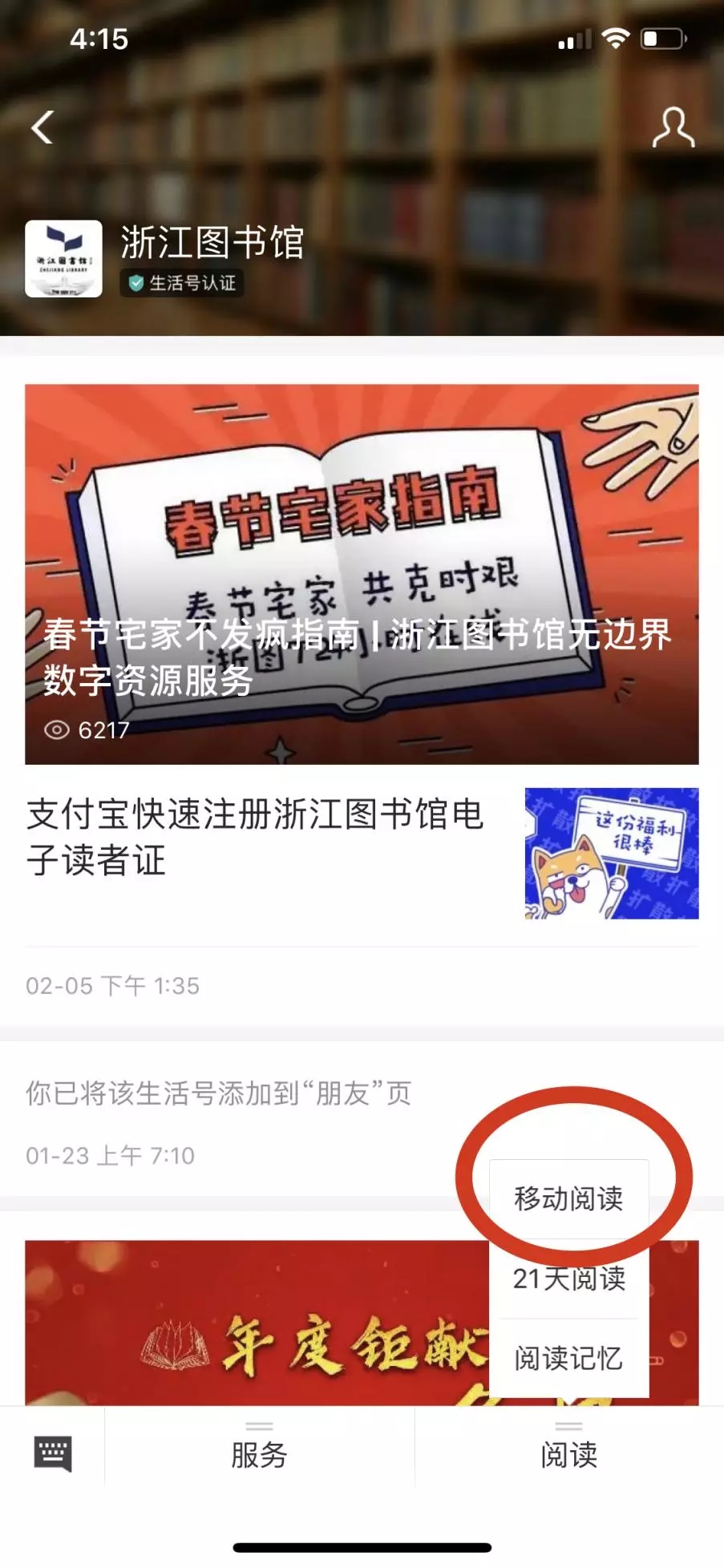Screen dimensions: 724x1568
Task: Open the profile icon at top right
Action: click(672, 128)
